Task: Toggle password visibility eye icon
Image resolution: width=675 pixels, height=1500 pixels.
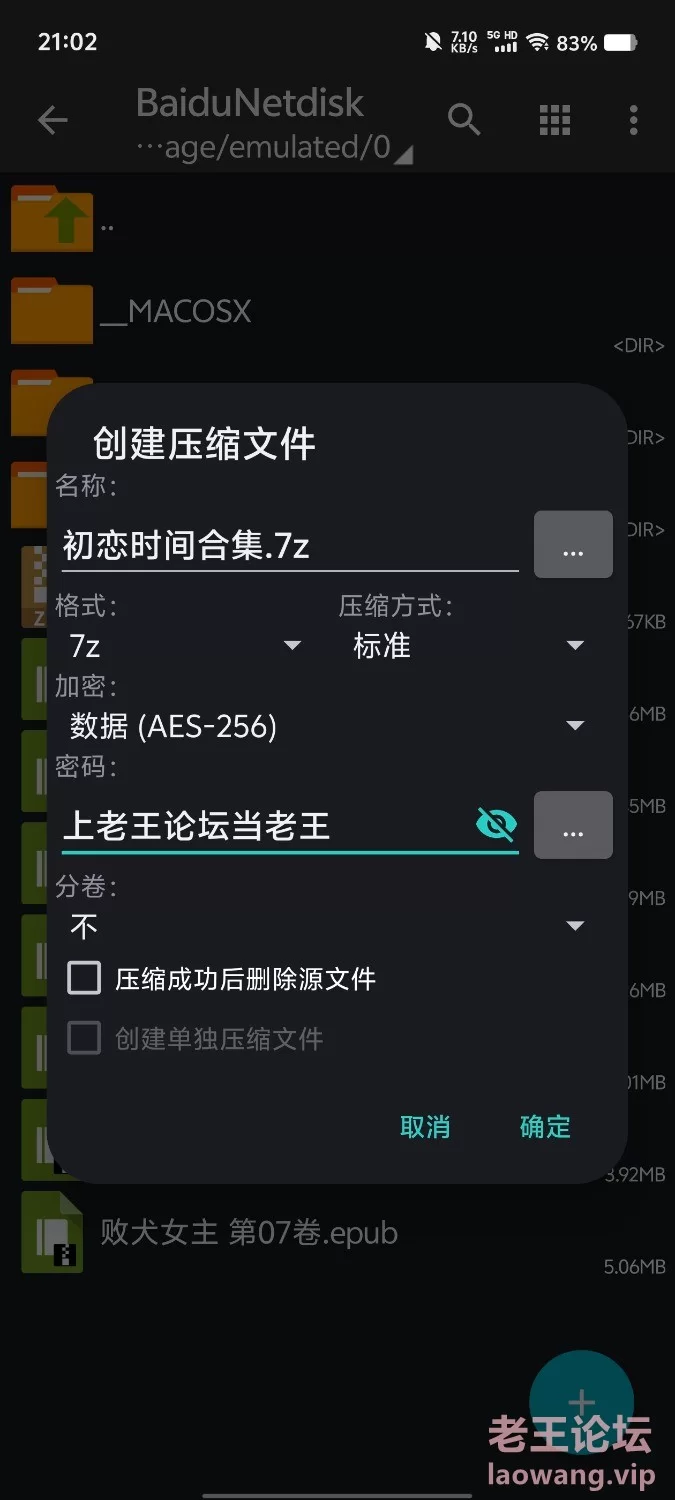Action: point(496,825)
